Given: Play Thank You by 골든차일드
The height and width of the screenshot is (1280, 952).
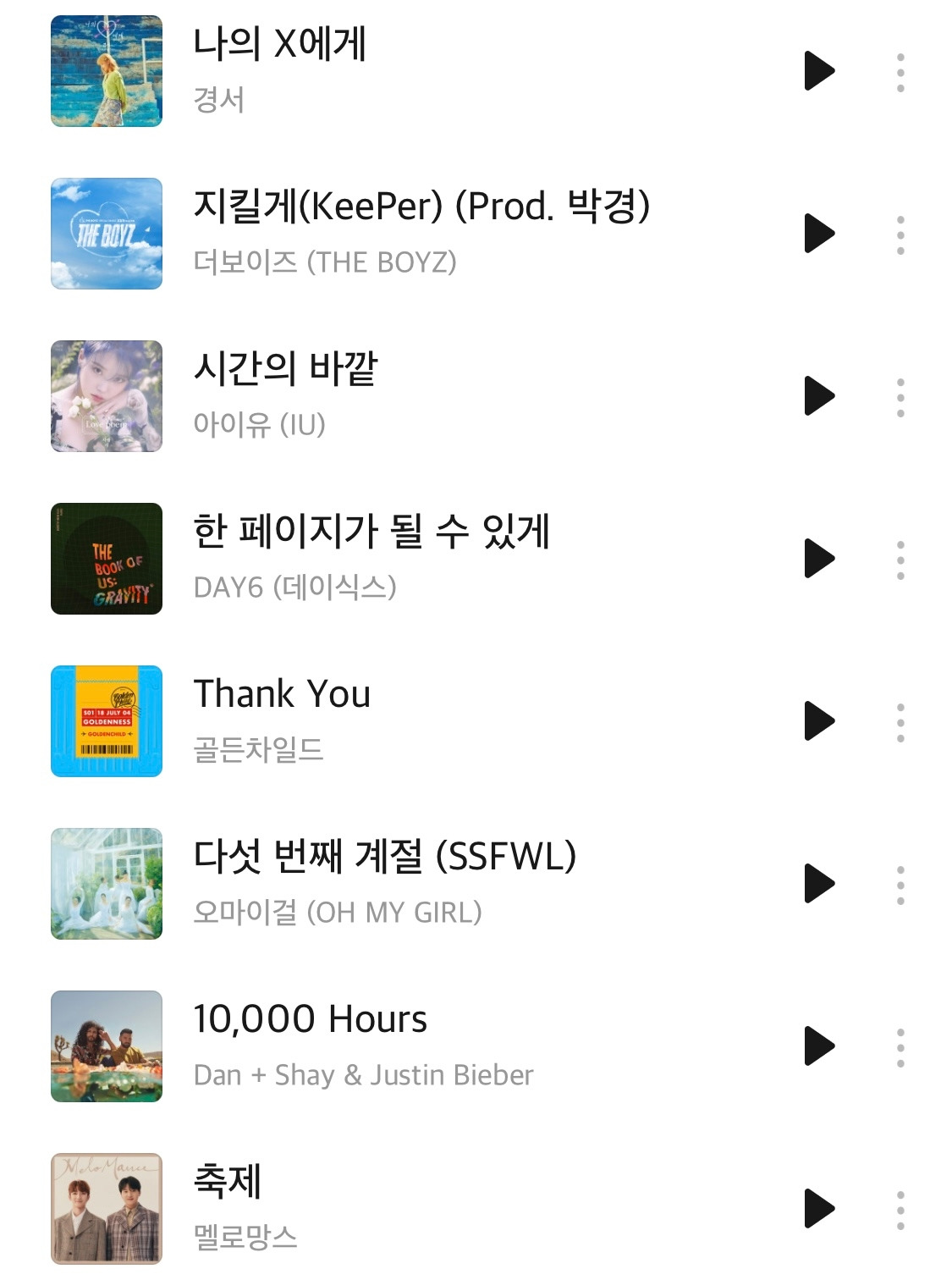Looking at the screenshot, I should click(818, 721).
